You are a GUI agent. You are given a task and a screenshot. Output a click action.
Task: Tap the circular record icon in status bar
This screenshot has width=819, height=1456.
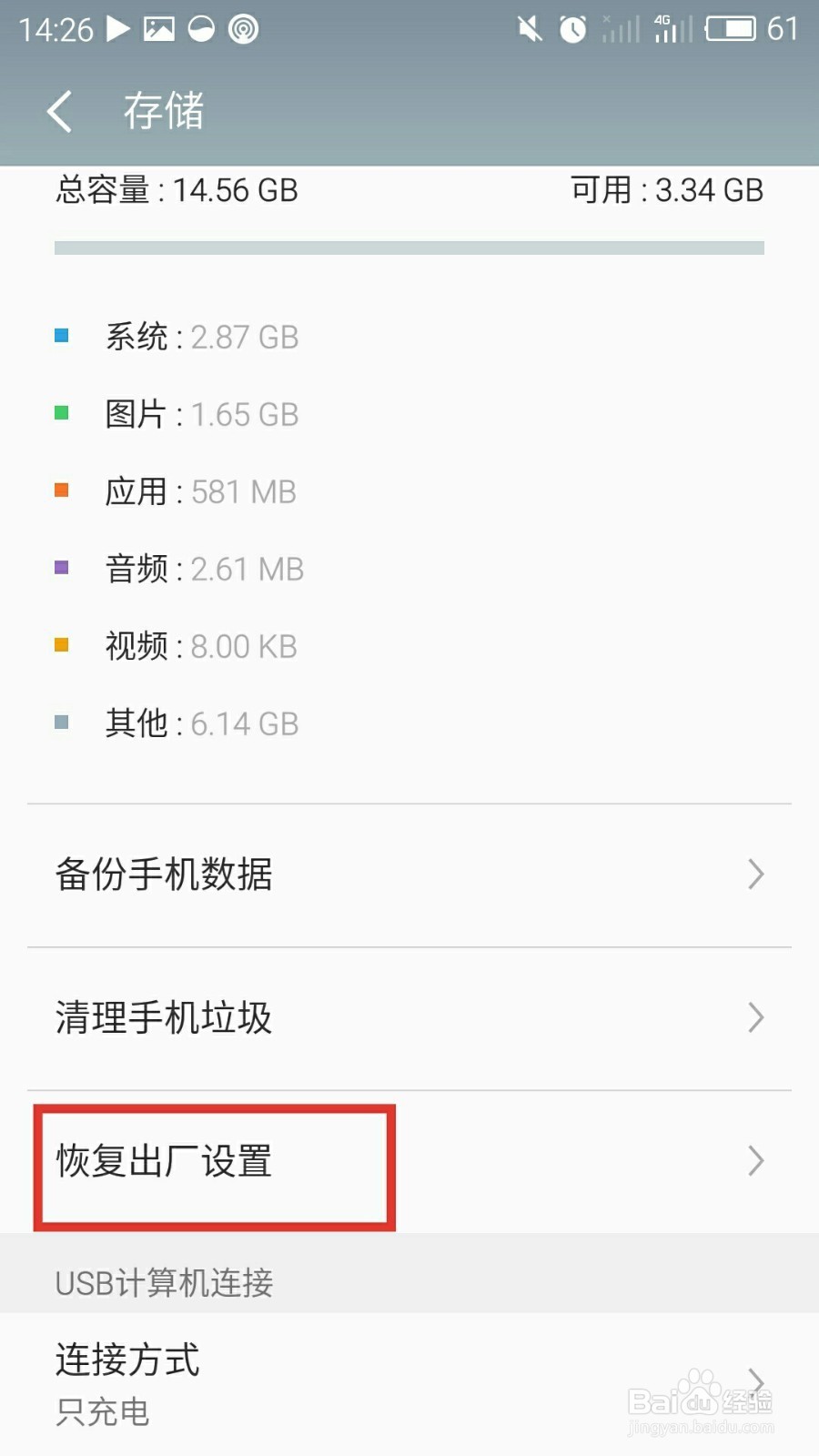242,29
